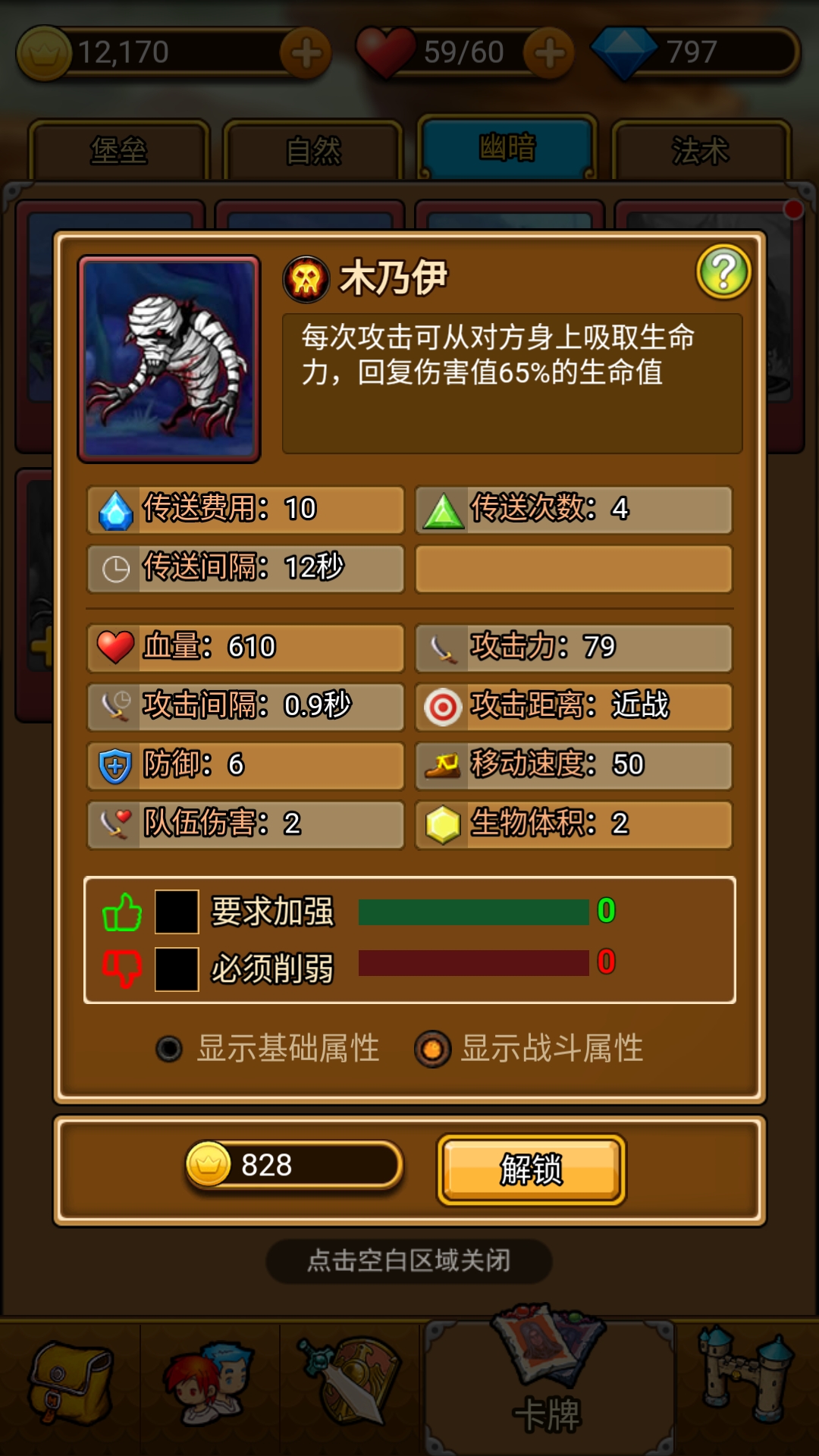
Task: Select 显示基础属性 radio option
Action: 169,1049
